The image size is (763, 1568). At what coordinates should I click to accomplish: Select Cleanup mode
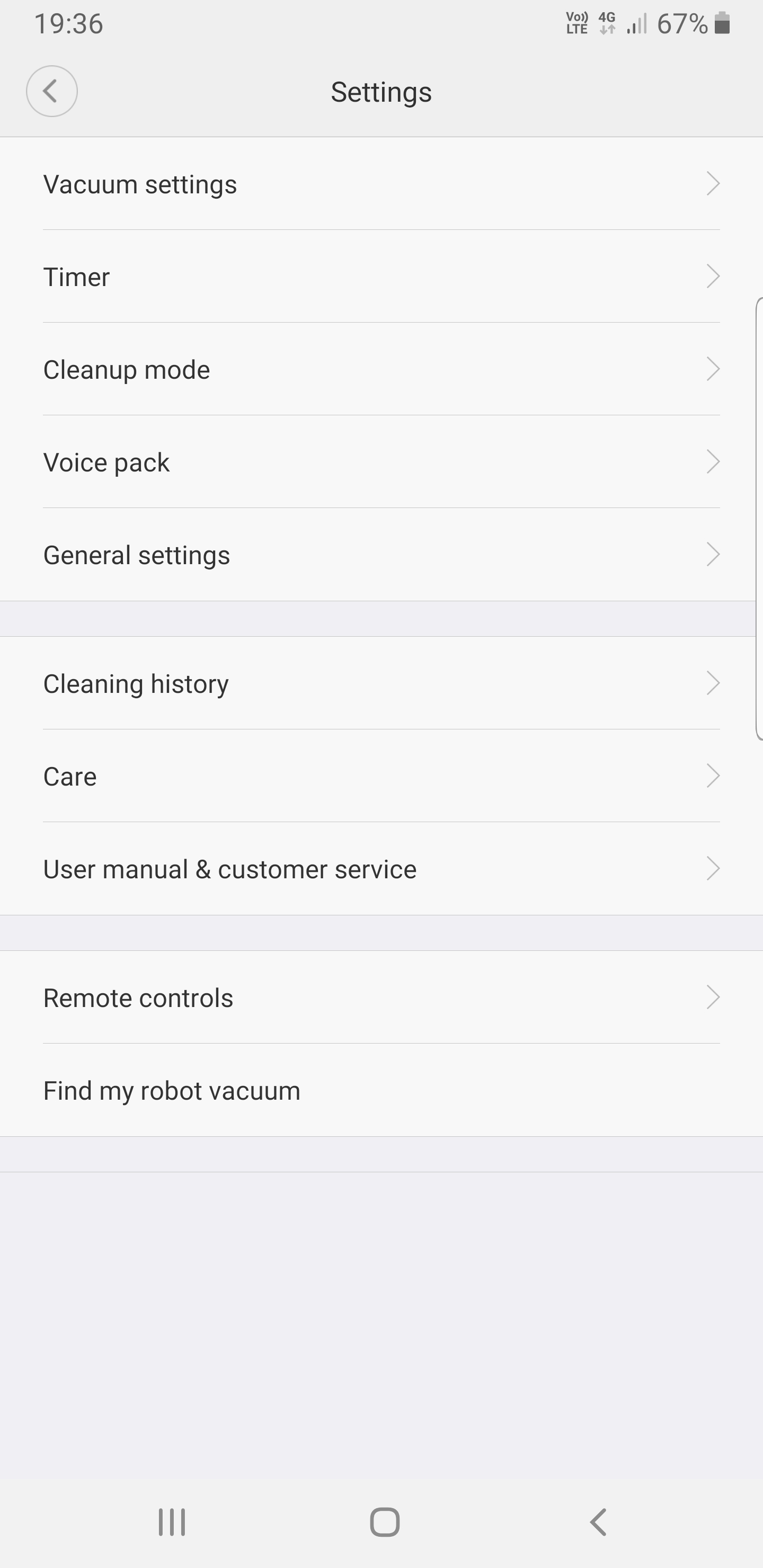(381, 369)
